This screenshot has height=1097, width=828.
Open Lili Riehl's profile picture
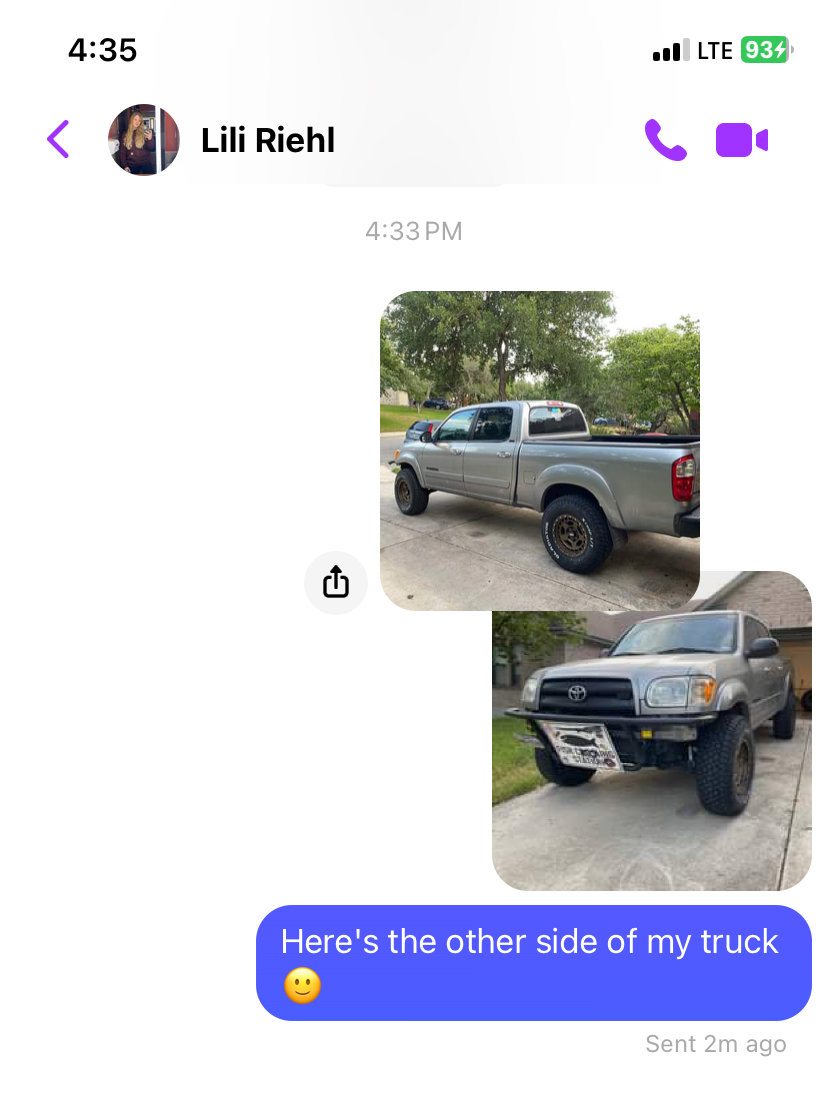144,140
